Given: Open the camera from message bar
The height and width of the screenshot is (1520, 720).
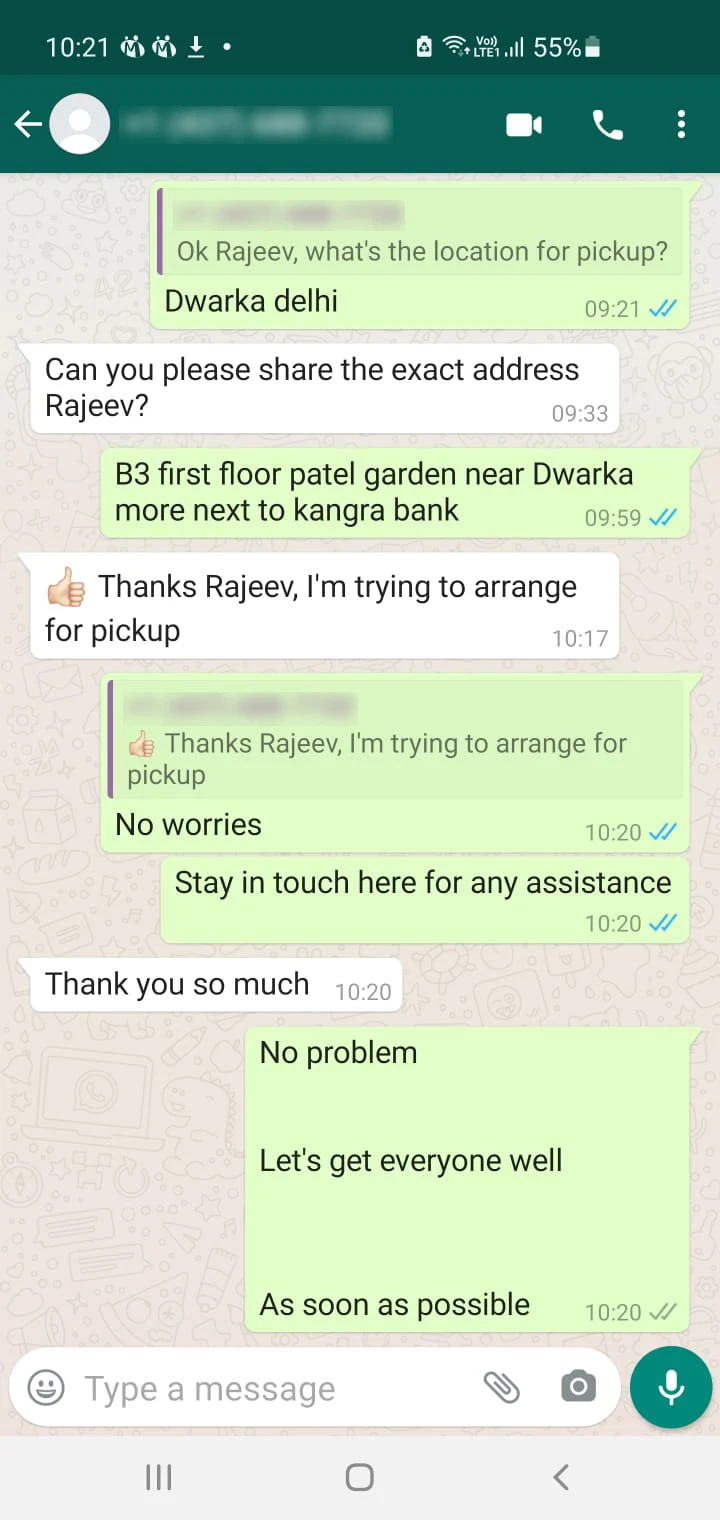Looking at the screenshot, I should pyautogui.click(x=578, y=1387).
